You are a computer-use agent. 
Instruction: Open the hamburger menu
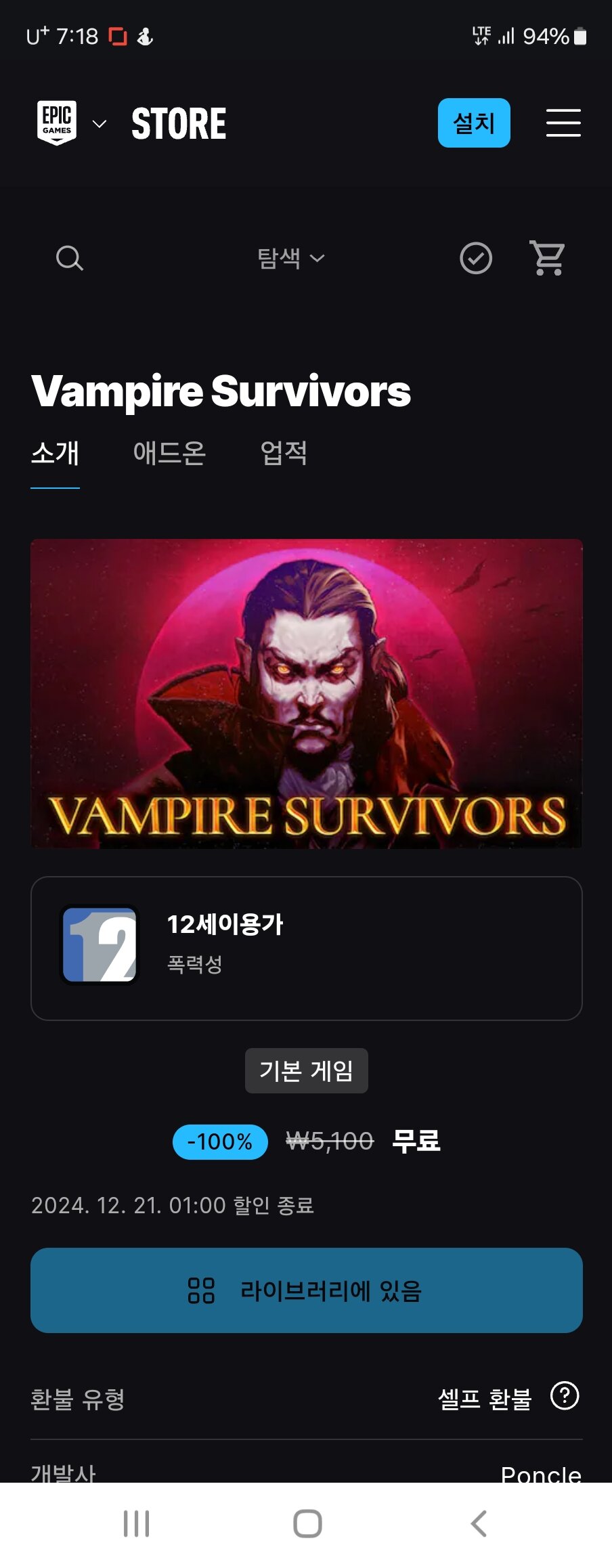[563, 123]
